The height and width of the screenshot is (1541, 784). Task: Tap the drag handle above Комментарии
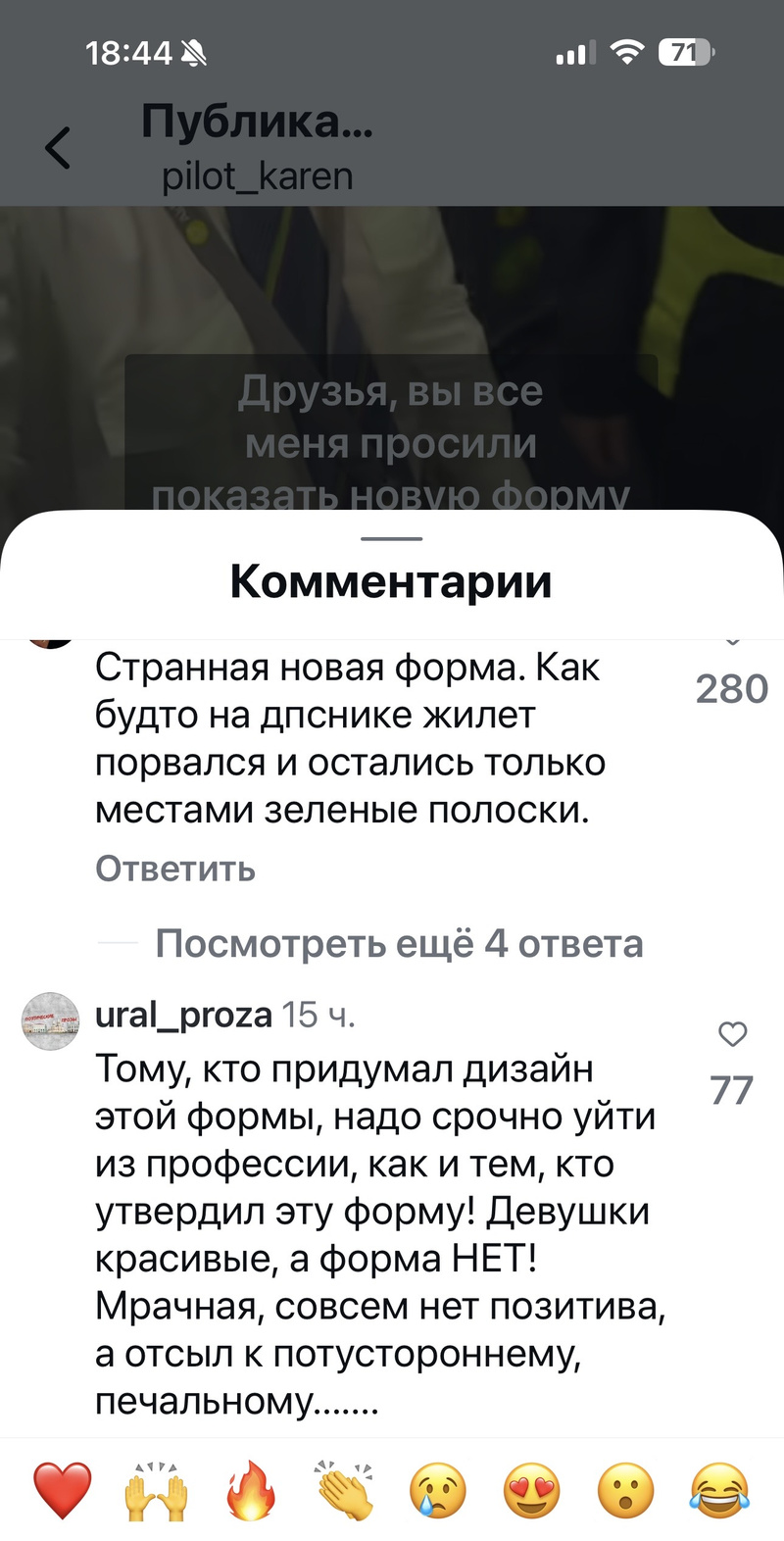coord(391,539)
